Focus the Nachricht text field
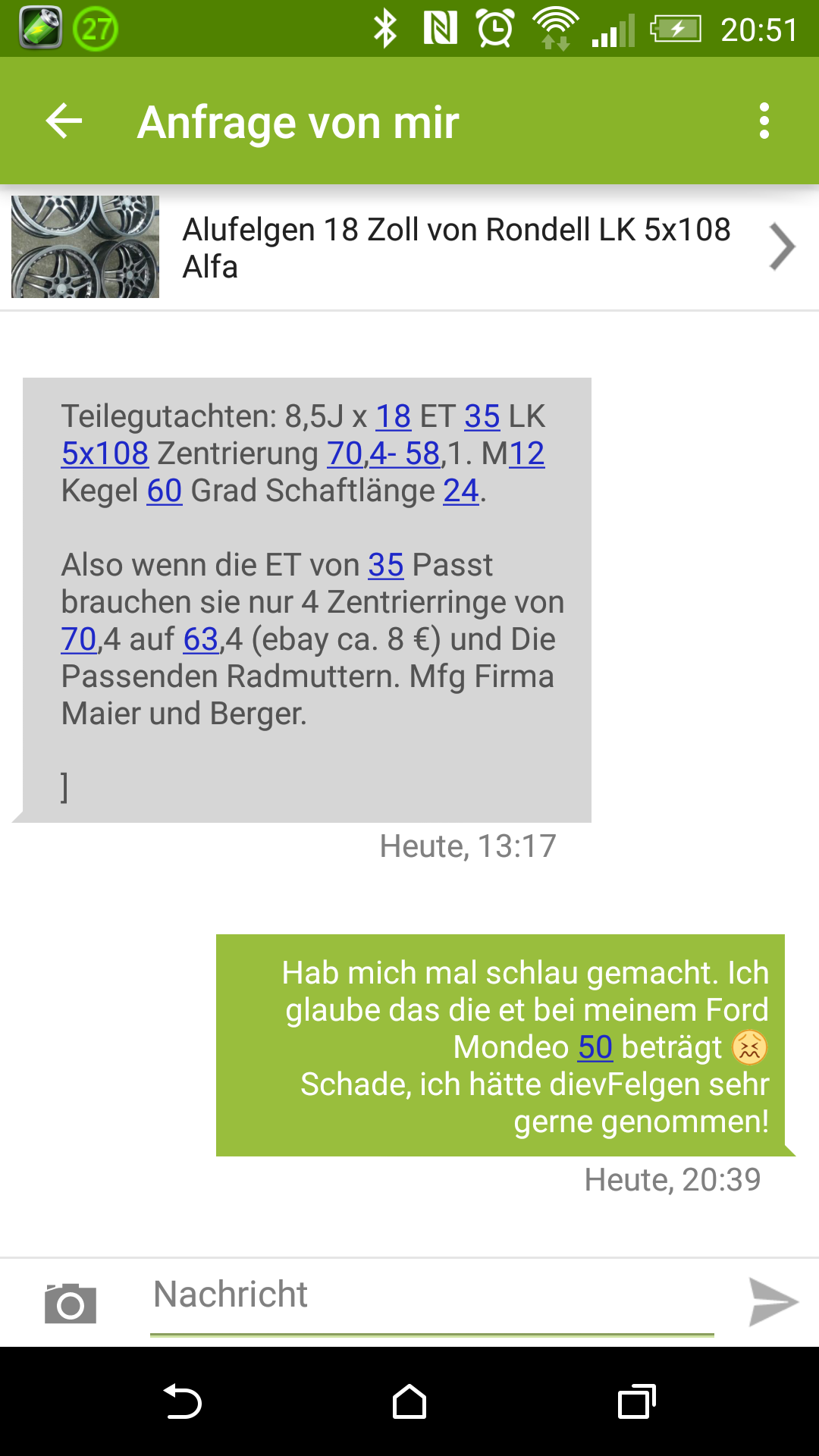The image size is (819, 1456). click(x=431, y=1295)
